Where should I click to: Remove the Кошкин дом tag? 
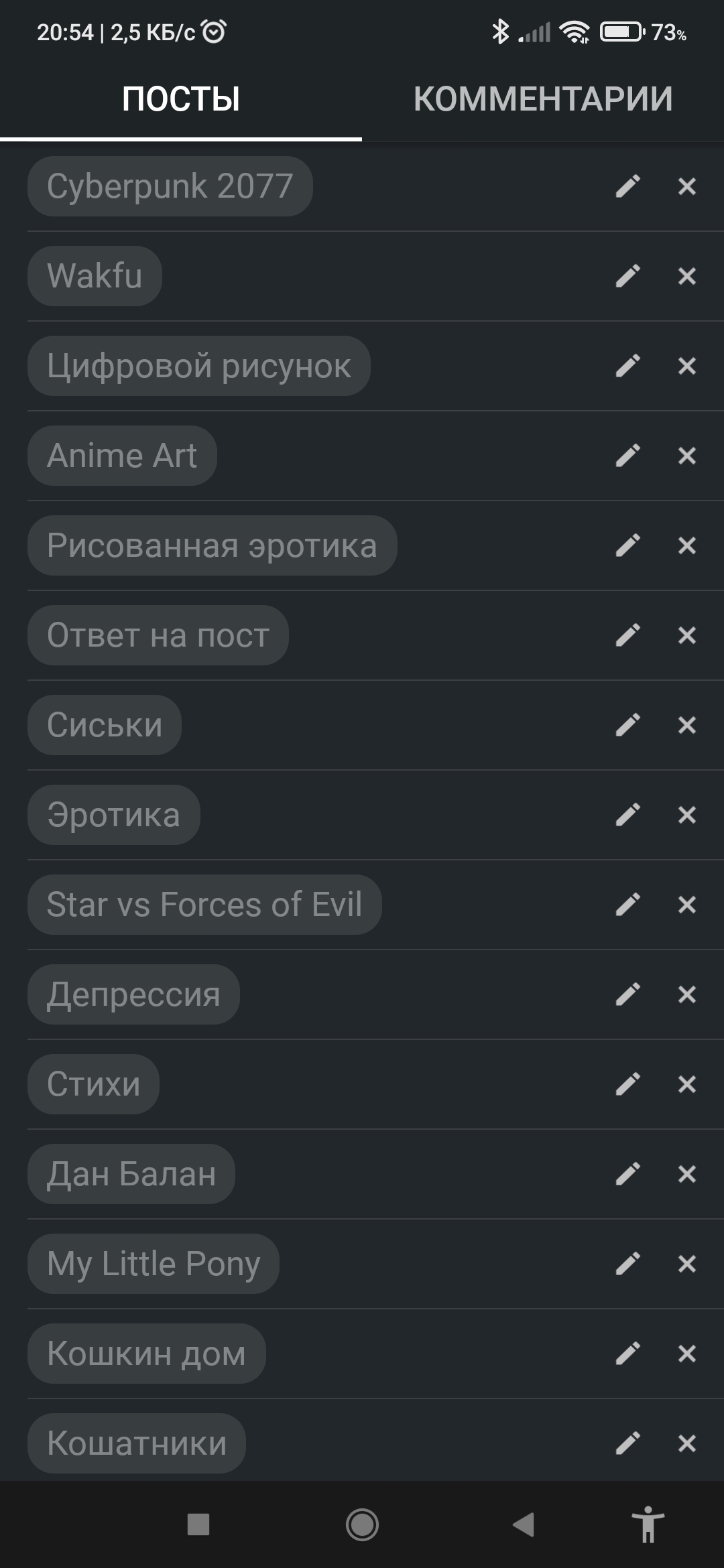(x=687, y=1354)
